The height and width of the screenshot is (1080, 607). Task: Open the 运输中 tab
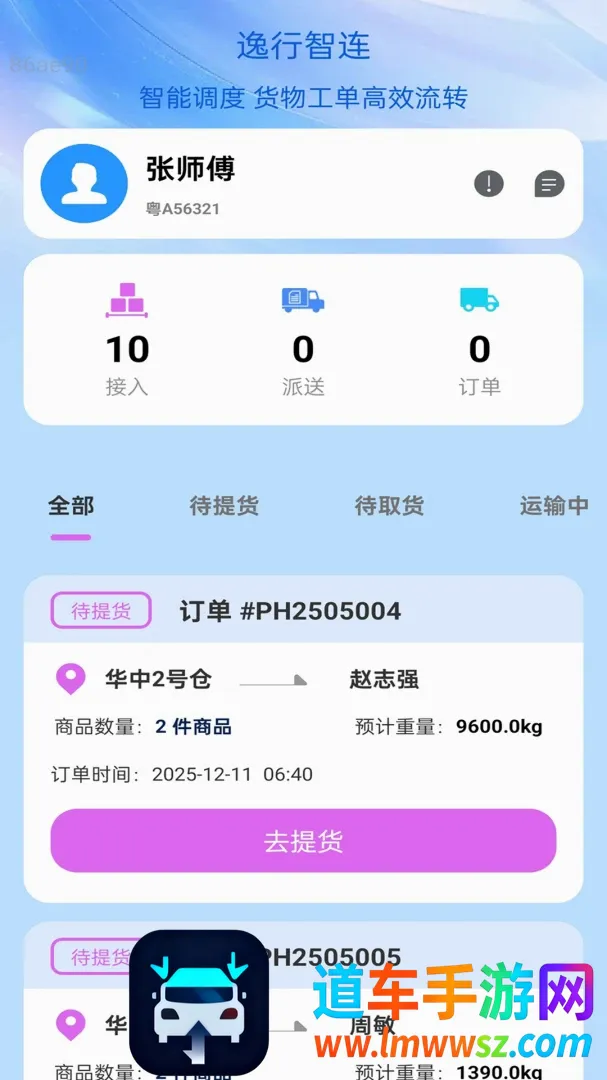coord(554,506)
